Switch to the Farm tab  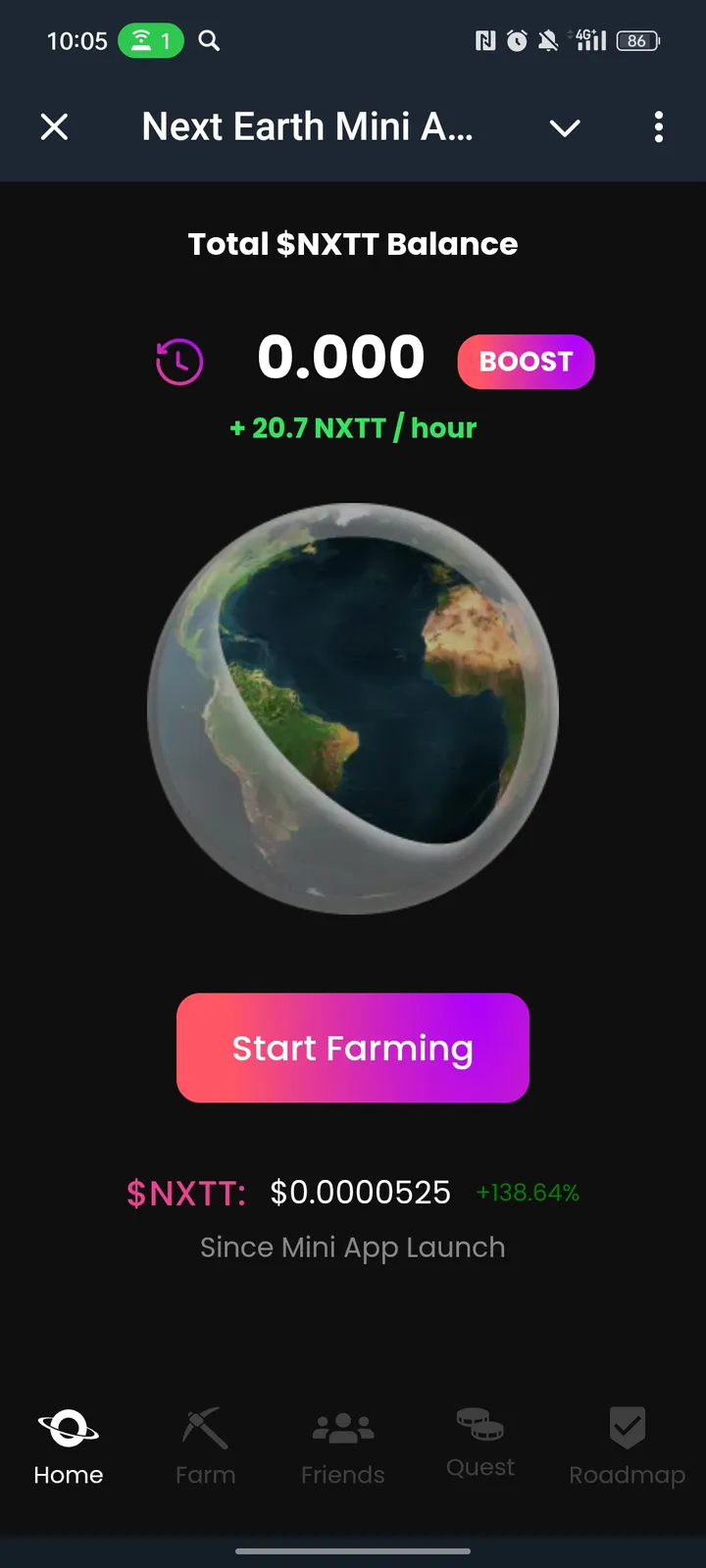(x=206, y=1446)
